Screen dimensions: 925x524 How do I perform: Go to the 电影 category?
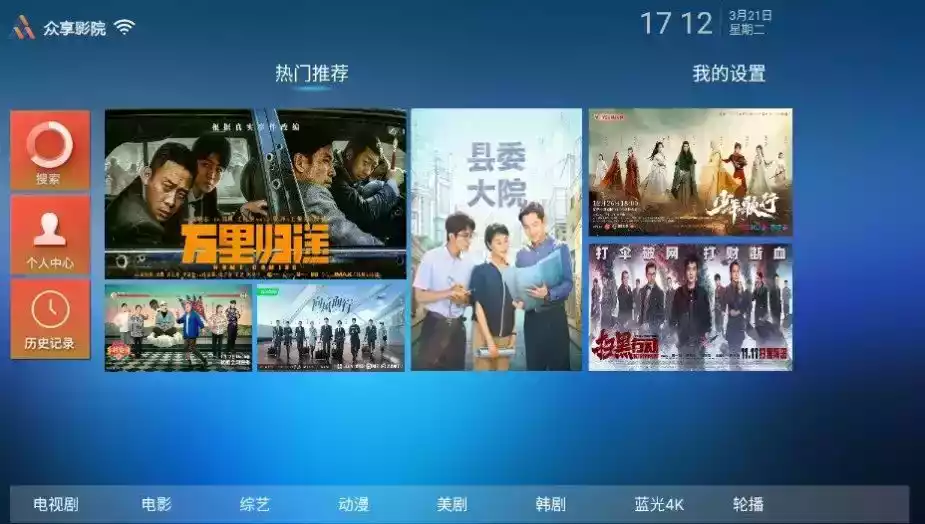pyautogui.click(x=156, y=504)
